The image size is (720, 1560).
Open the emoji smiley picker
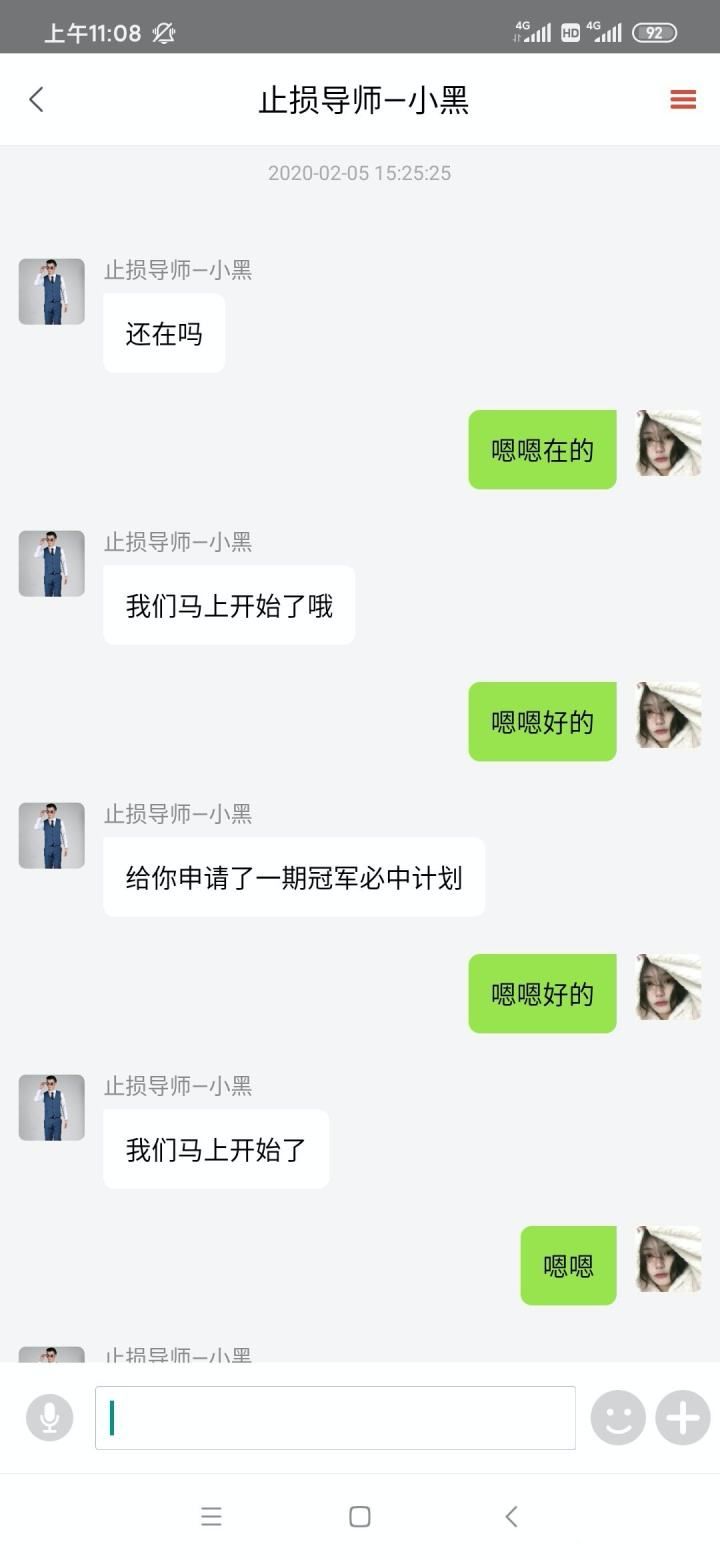618,1417
